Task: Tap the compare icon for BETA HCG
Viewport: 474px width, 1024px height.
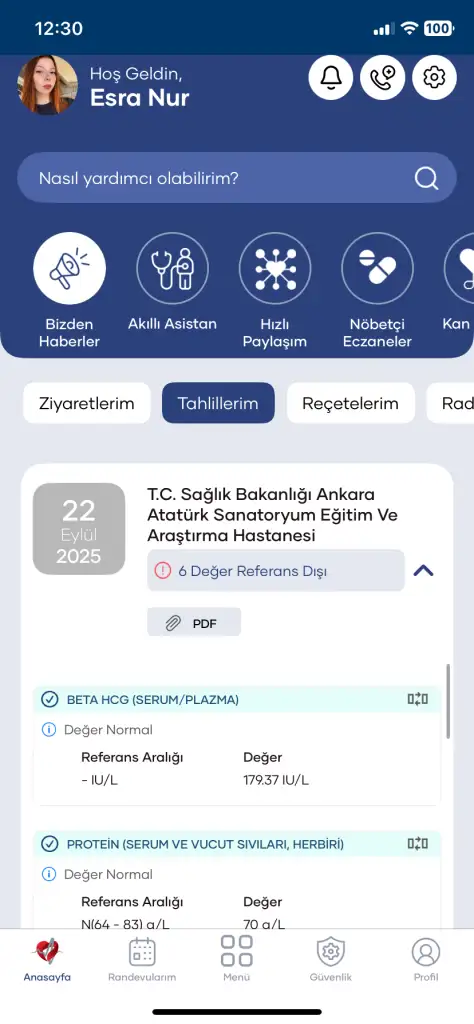Action: (418, 699)
